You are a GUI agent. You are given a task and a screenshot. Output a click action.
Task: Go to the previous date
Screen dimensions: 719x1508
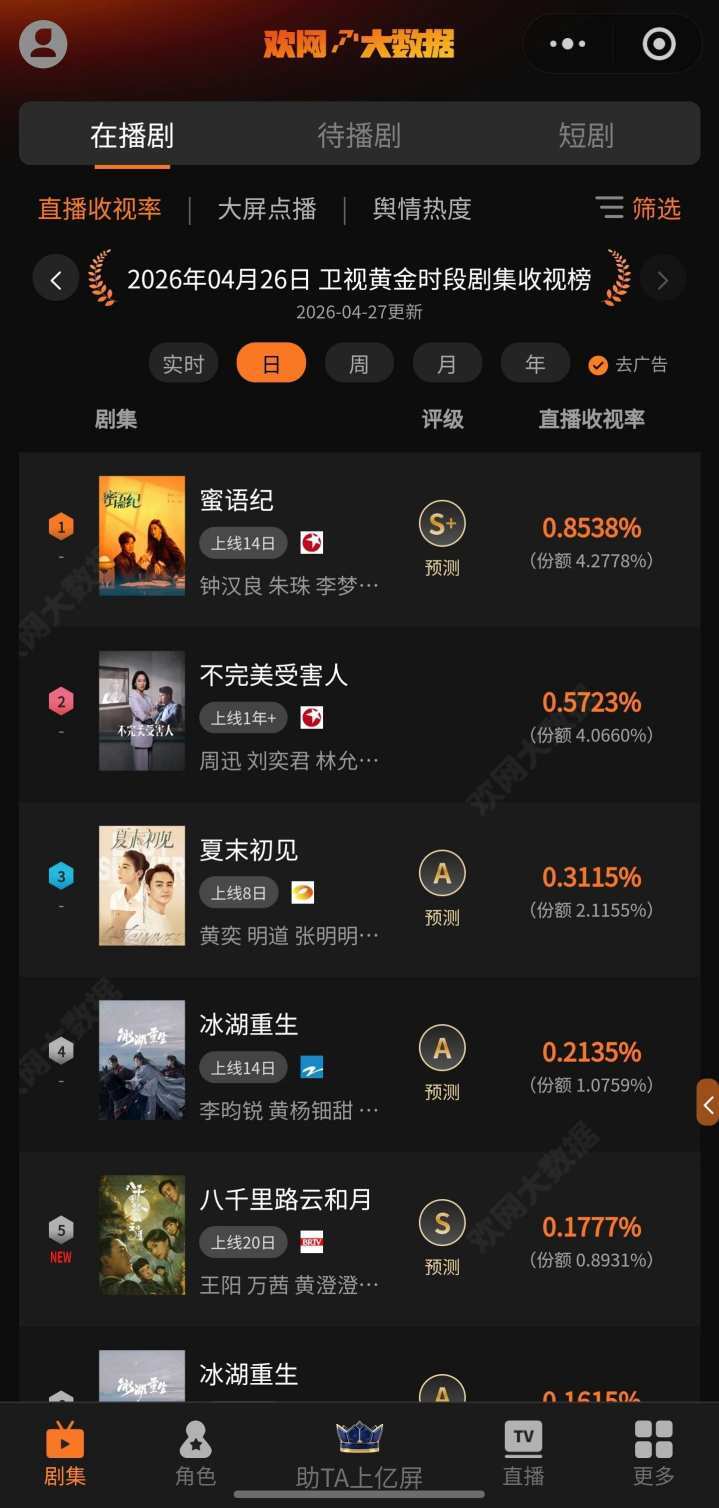(x=56, y=279)
